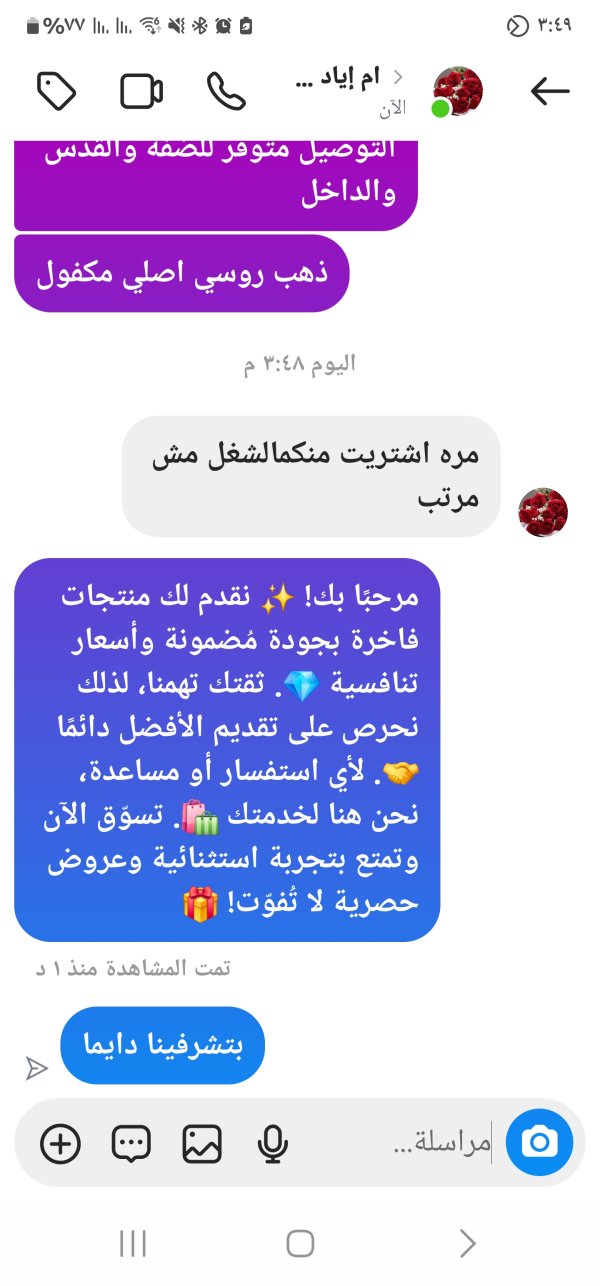Tap system back button in navigation bar
600x1286 pixels.
tap(467, 1243)
